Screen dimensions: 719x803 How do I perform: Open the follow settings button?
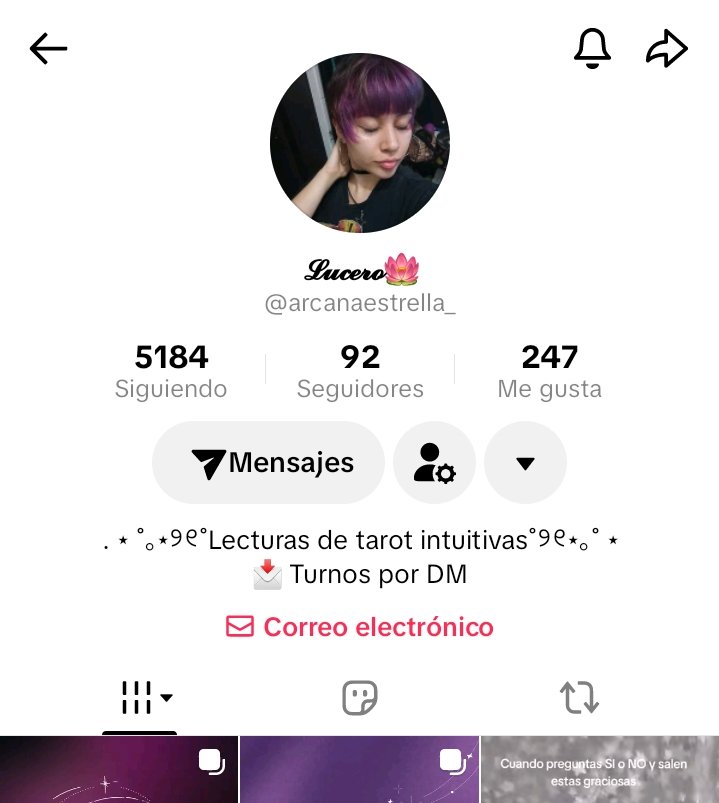click(434, 463)
